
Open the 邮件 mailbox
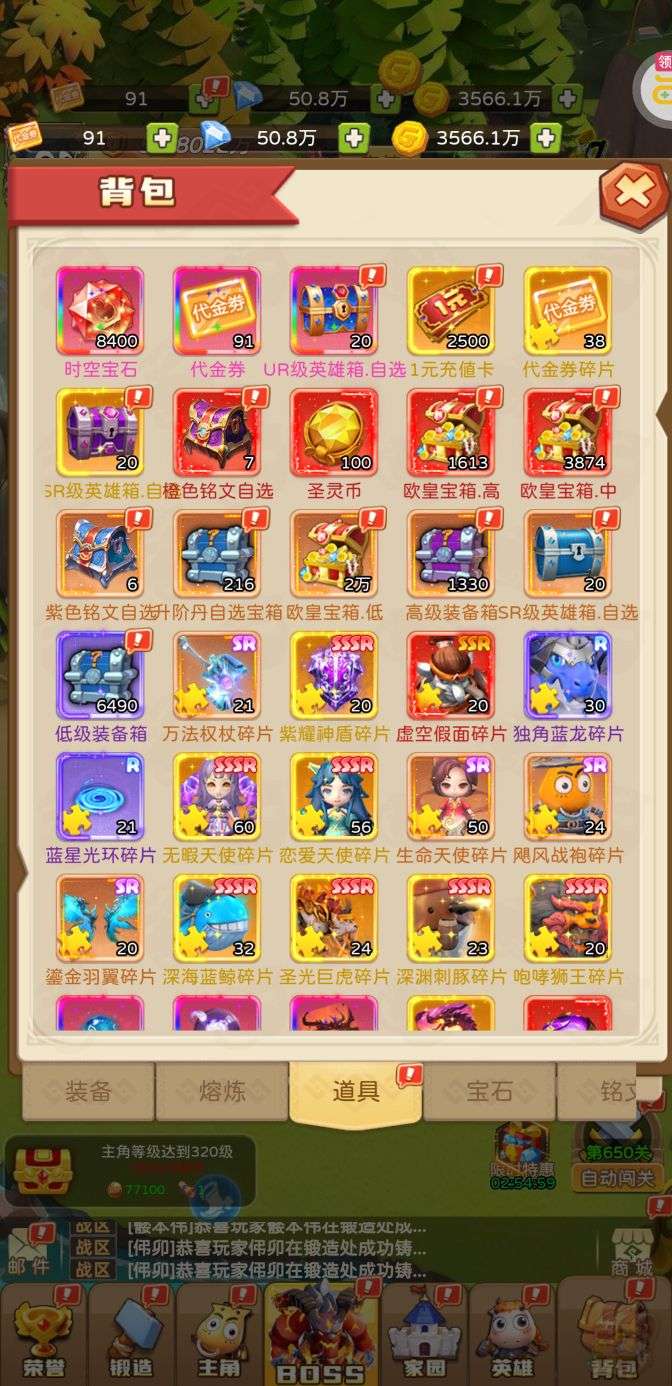(30, 1250)
